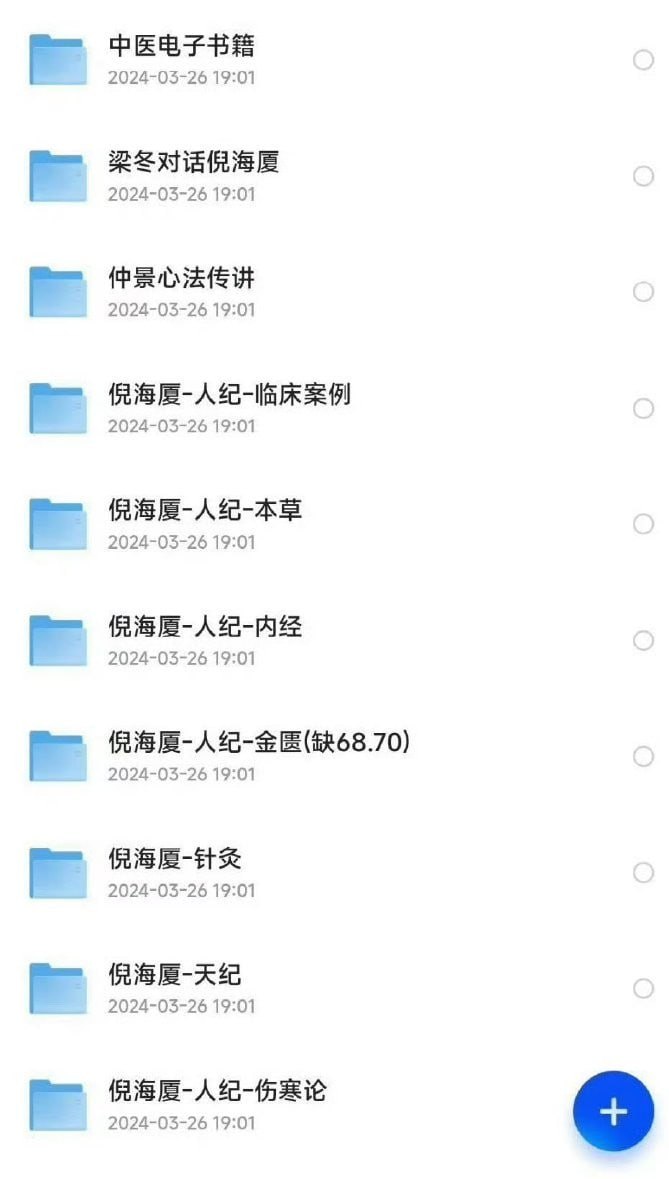This screenshot has width=669, height=1179.
Task: Select the 中医电子书籍 folder checkbox
Action: tap(643, 60)
